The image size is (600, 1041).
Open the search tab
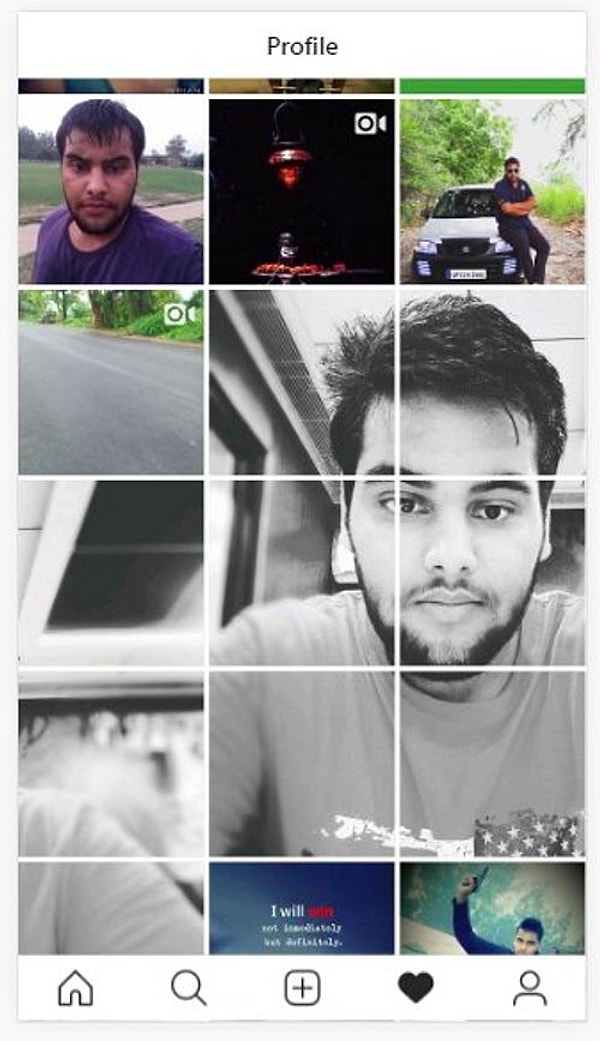tap(188, 988)
